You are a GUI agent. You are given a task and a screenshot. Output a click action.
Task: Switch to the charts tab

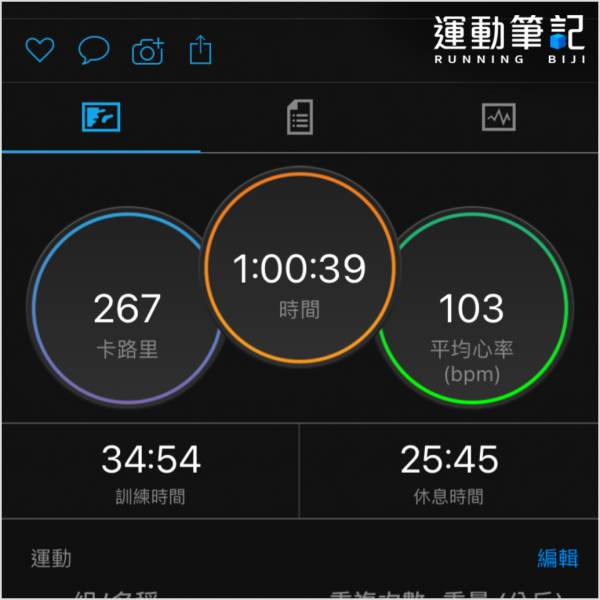point(498,118)
